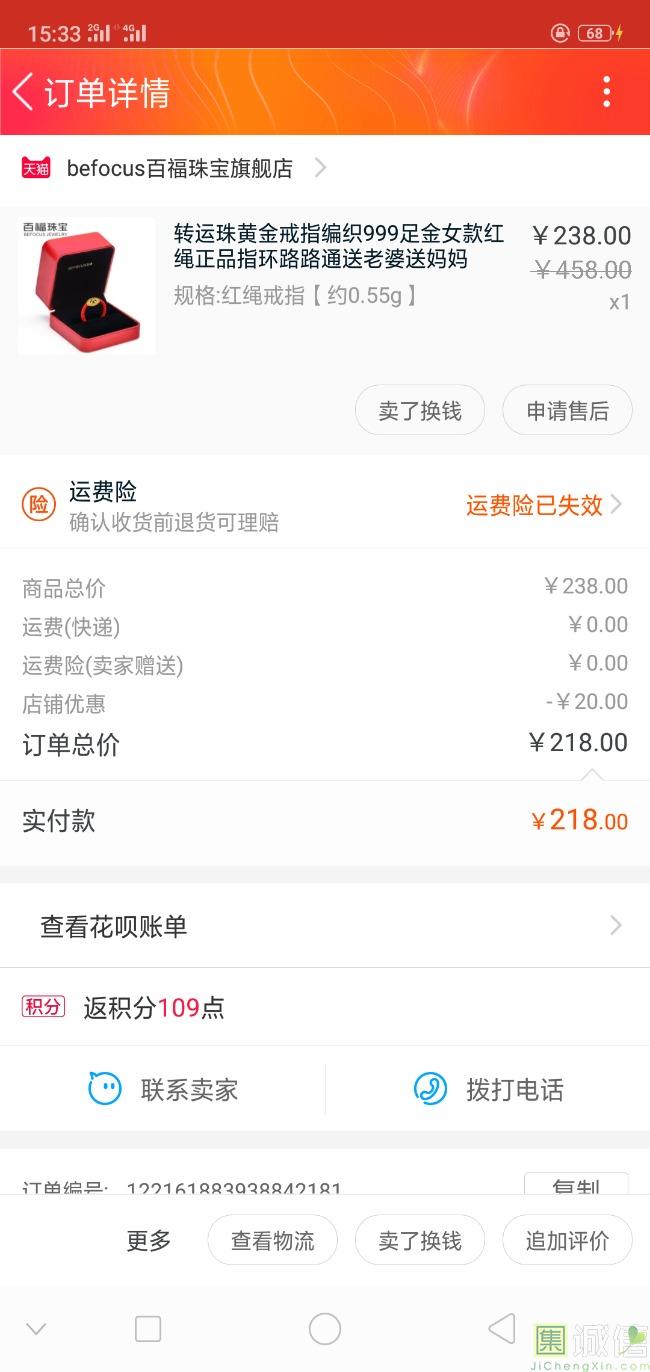Tap 卖了换钱 in the bottom action bar
Screen dimensions: 650x1372
click(x=420, y=1241)
